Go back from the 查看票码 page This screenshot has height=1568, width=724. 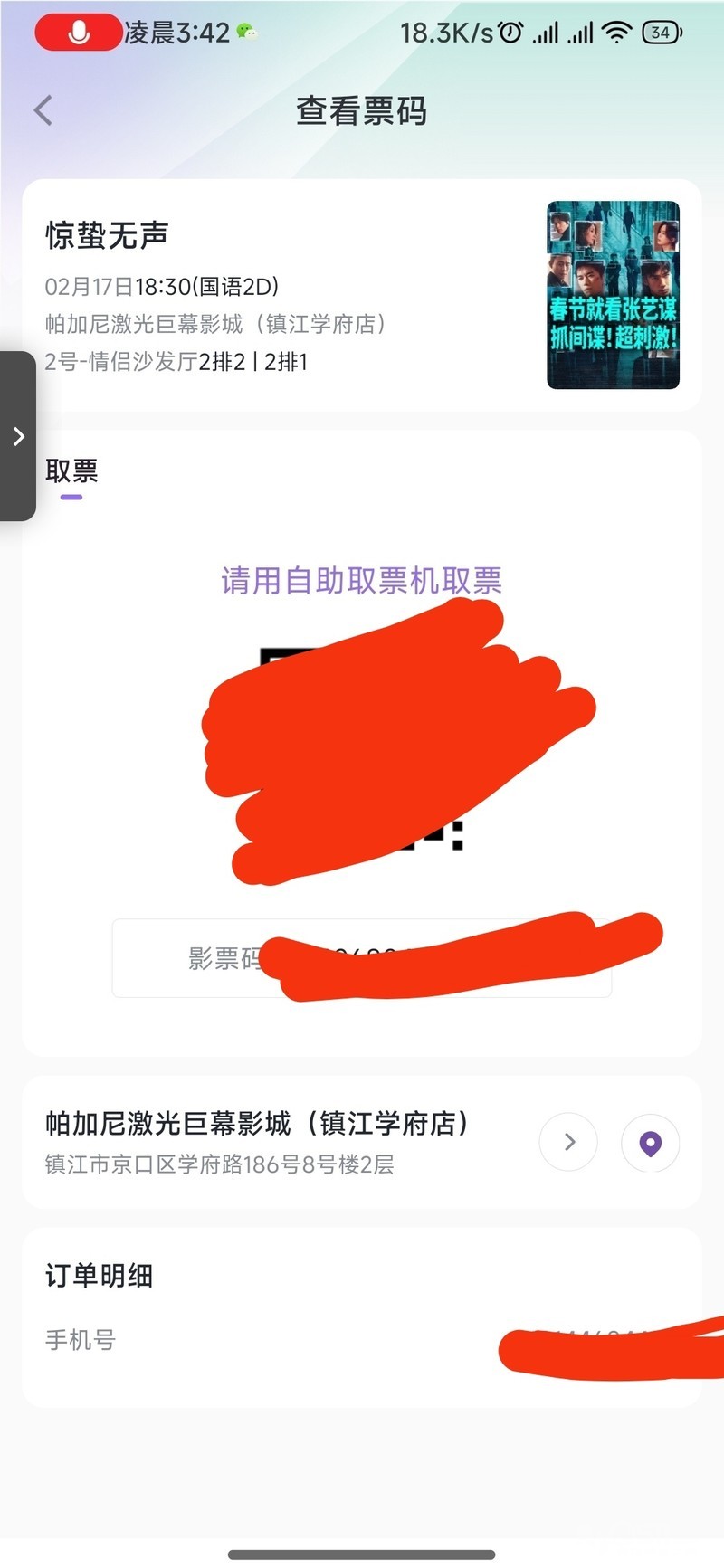43,110
